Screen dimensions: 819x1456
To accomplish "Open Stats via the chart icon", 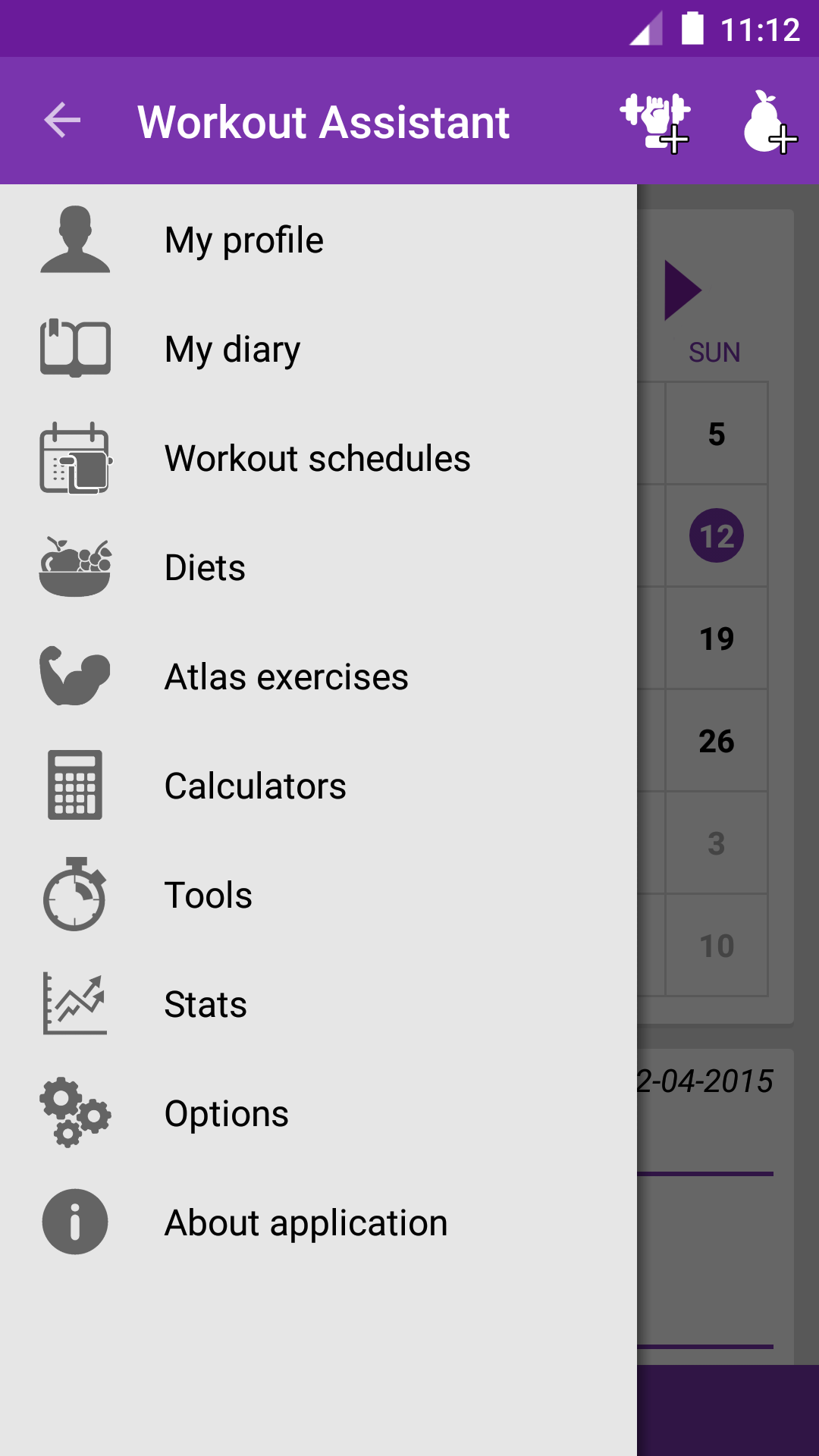I will pyautogui.click(x=74, y=1003).
